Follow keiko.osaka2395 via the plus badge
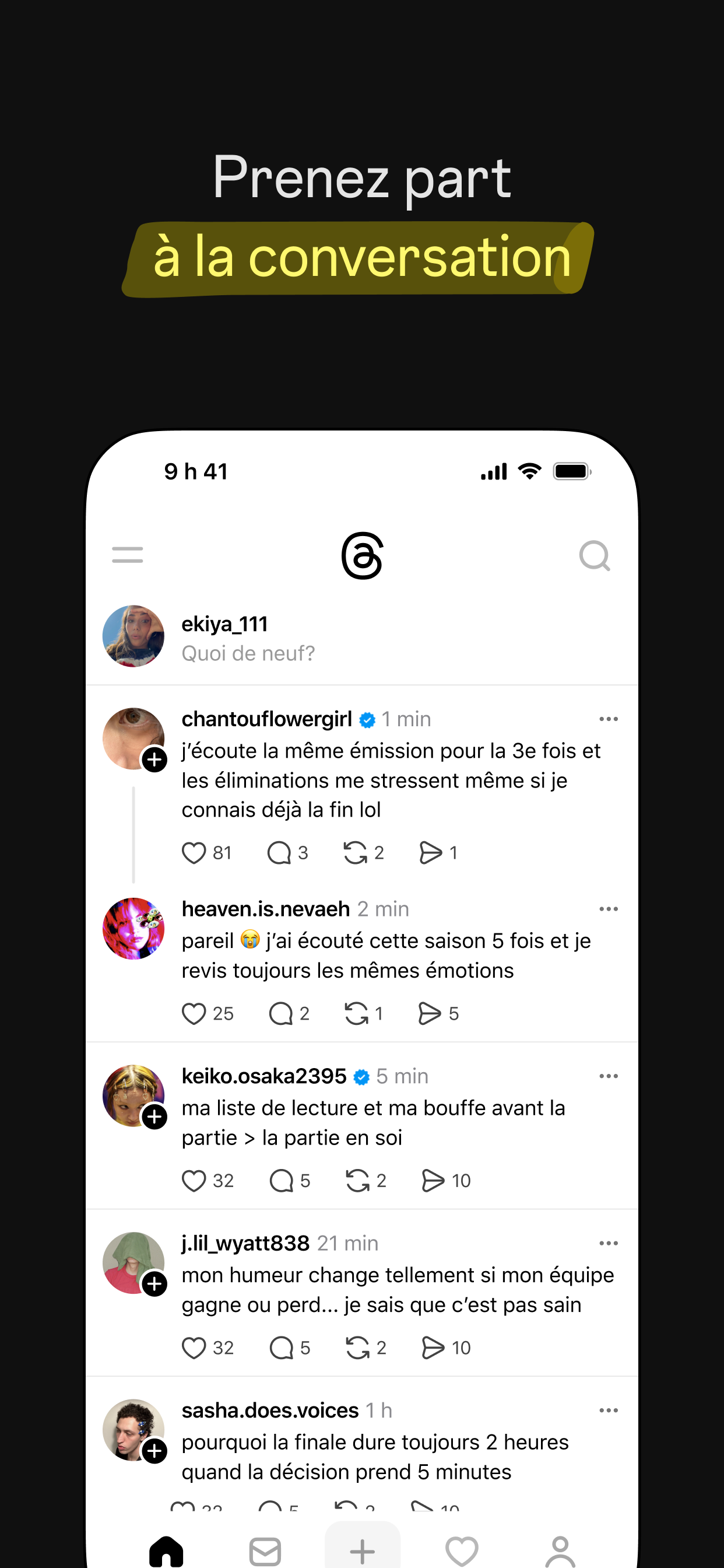The height and width of the screenshot is (1568, 724). 154,1117
